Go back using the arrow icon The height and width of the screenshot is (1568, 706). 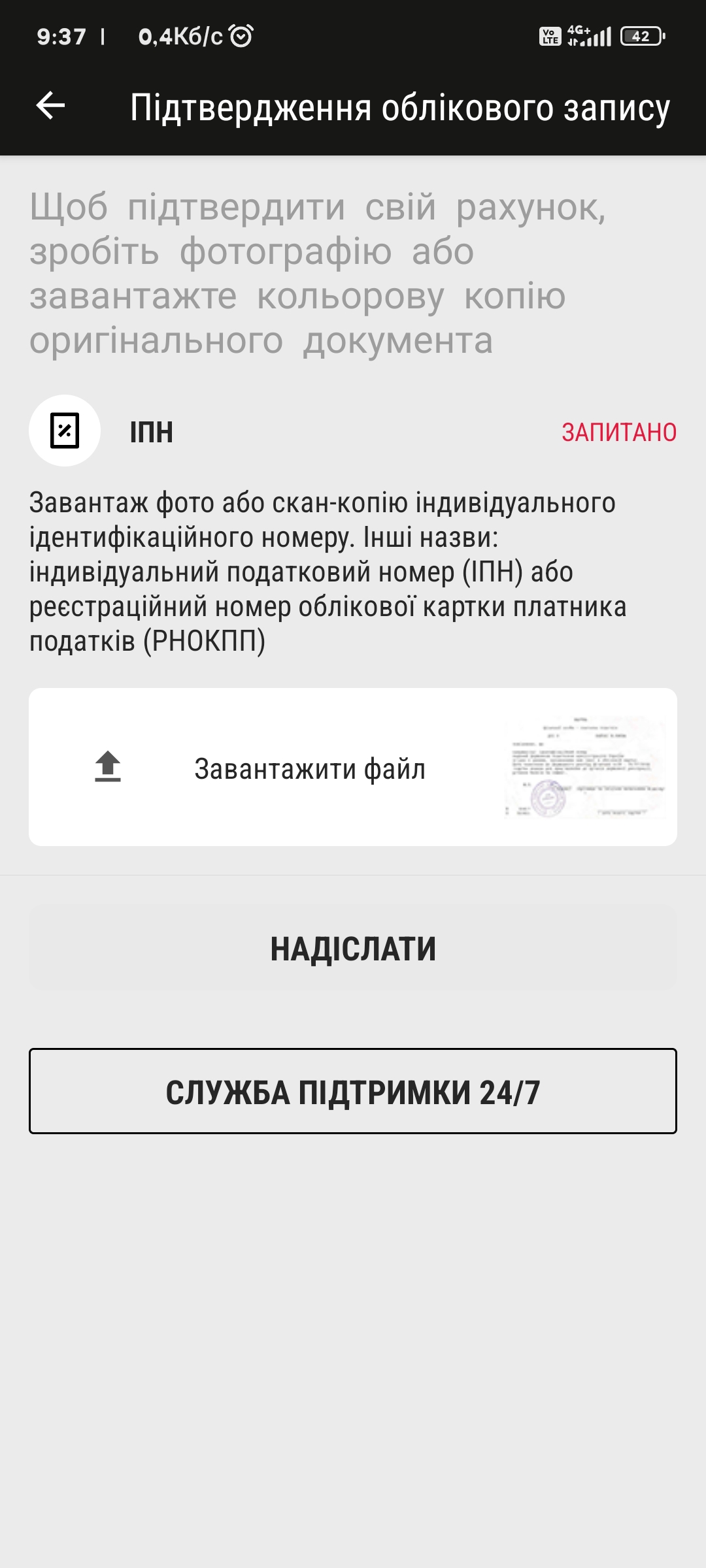tap(50, 106)
